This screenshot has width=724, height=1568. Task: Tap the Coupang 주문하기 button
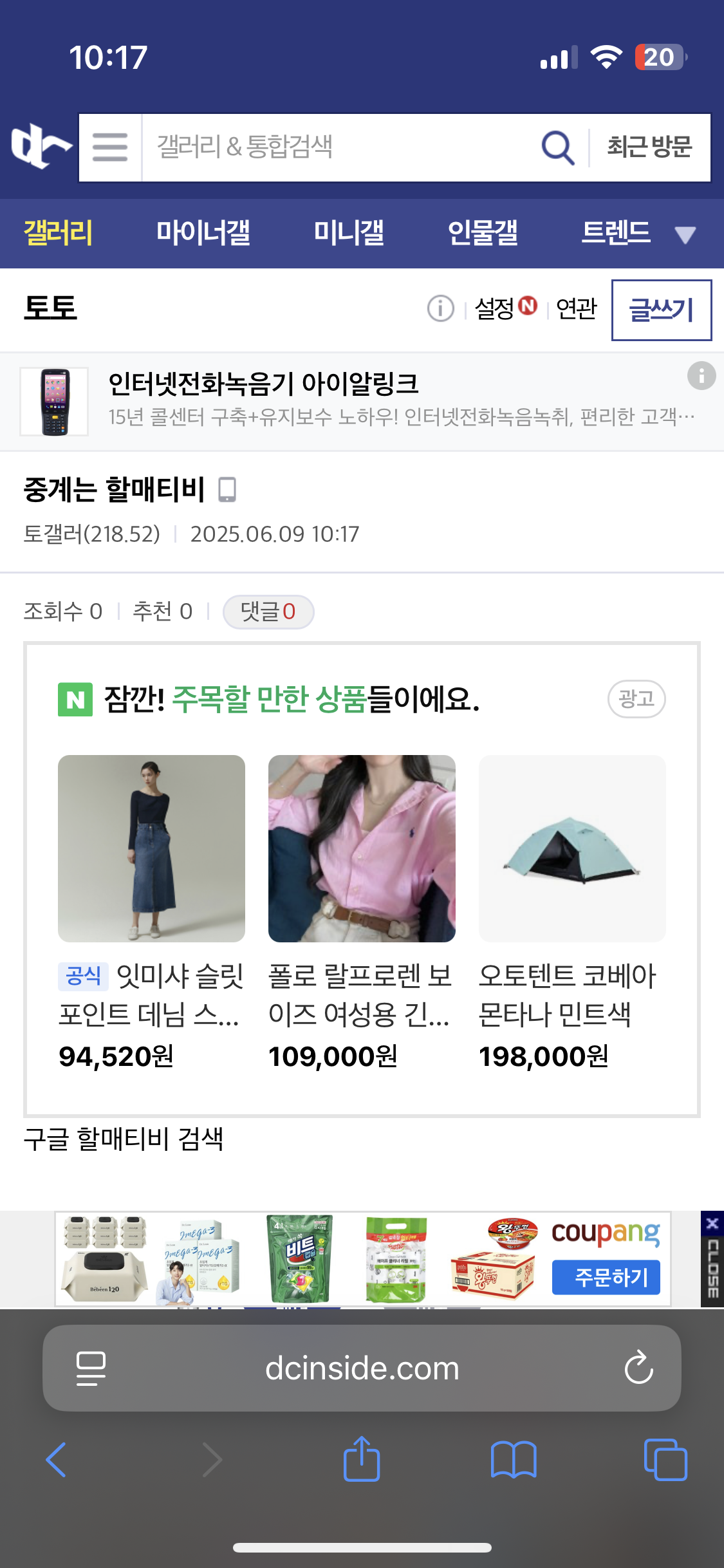(606, 1277)
